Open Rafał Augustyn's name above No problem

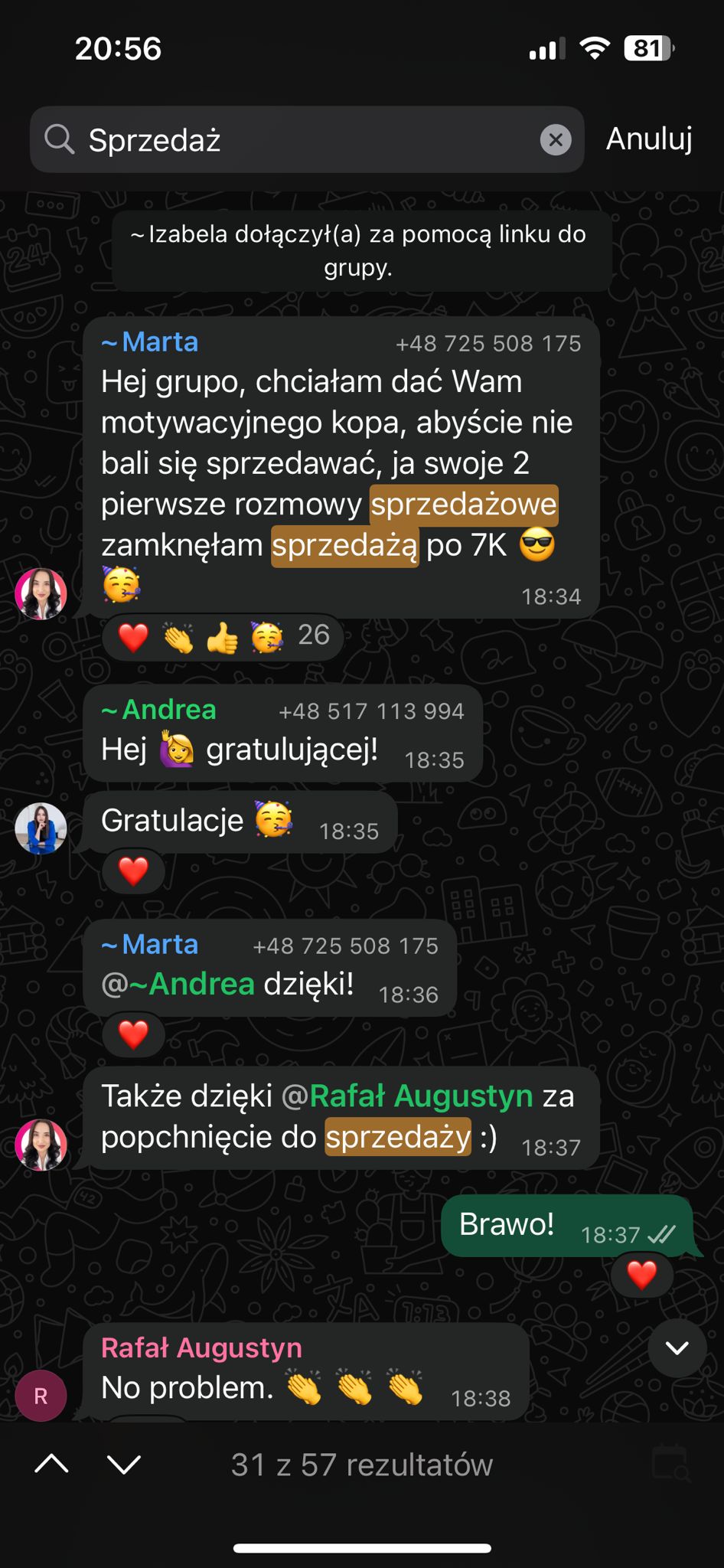(x=201, y=1348)
